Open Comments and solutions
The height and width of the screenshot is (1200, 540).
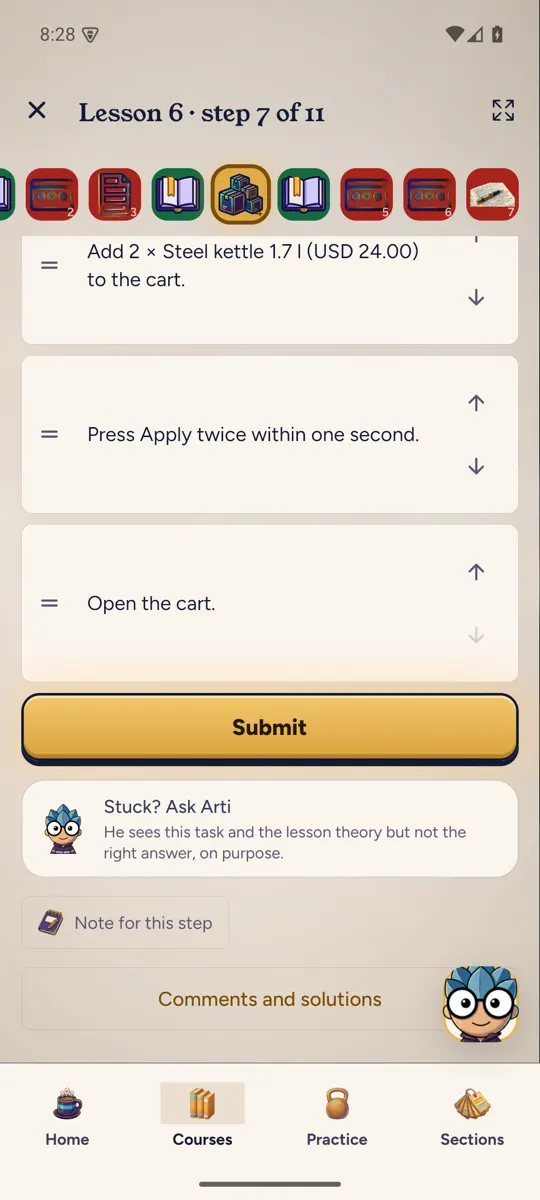[270, 999]
